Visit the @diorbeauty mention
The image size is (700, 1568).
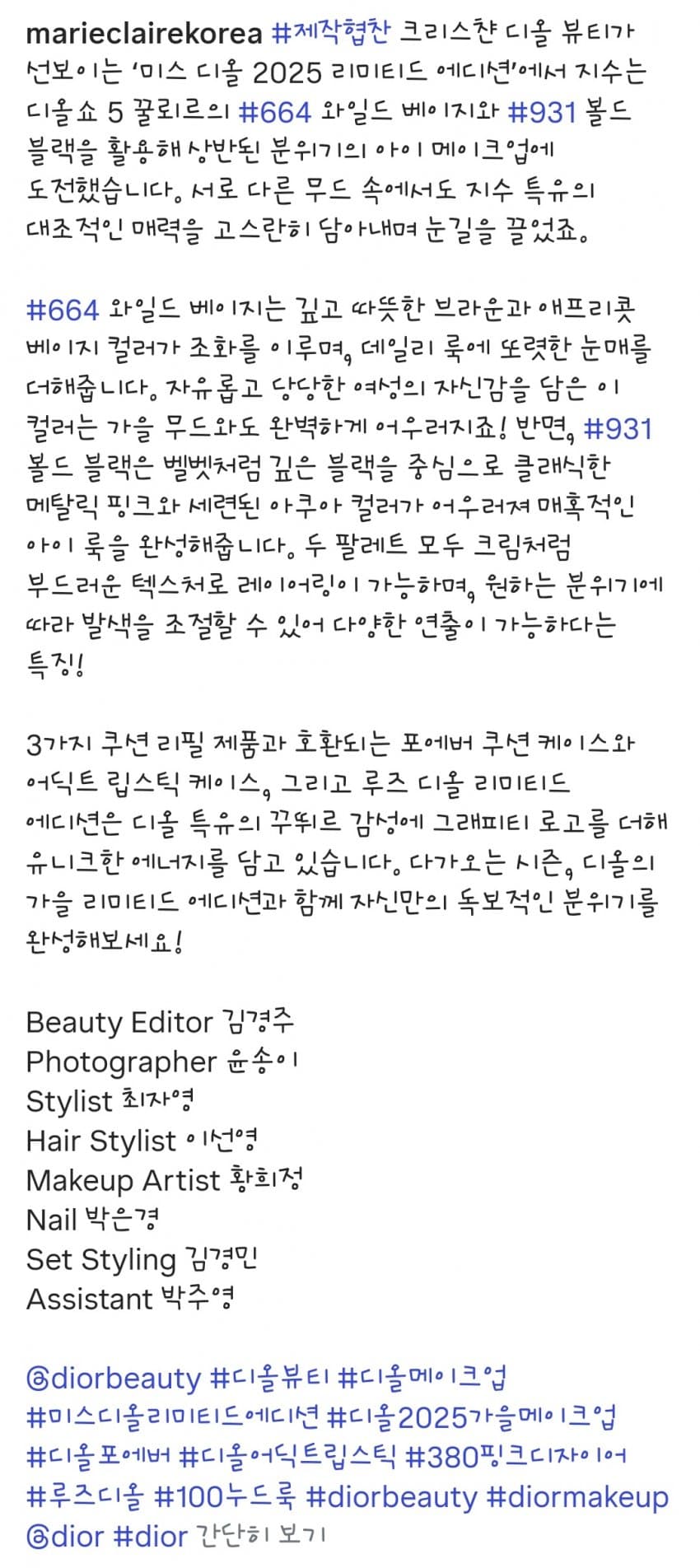114,1379
